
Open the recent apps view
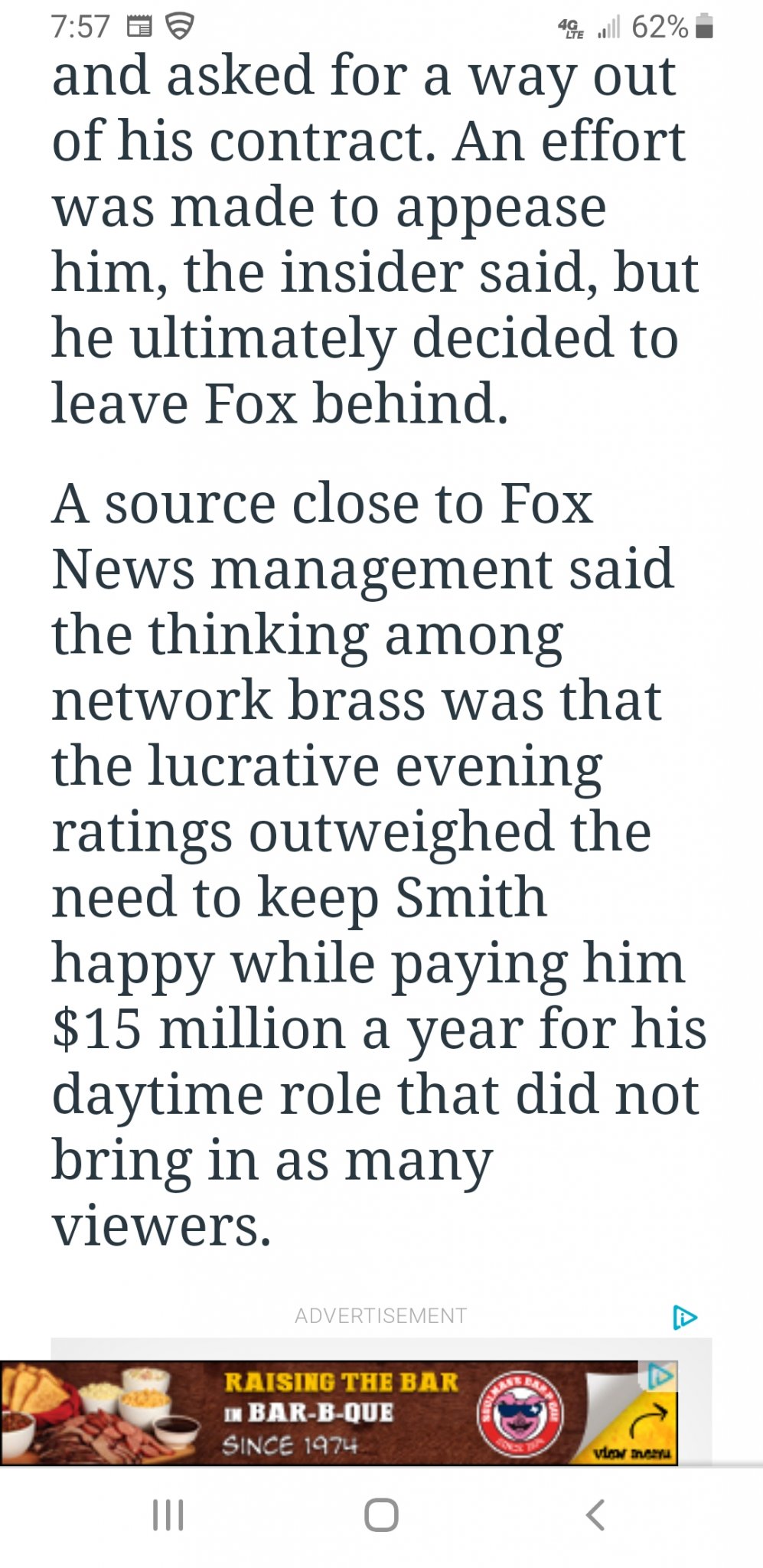point(168,1514)
